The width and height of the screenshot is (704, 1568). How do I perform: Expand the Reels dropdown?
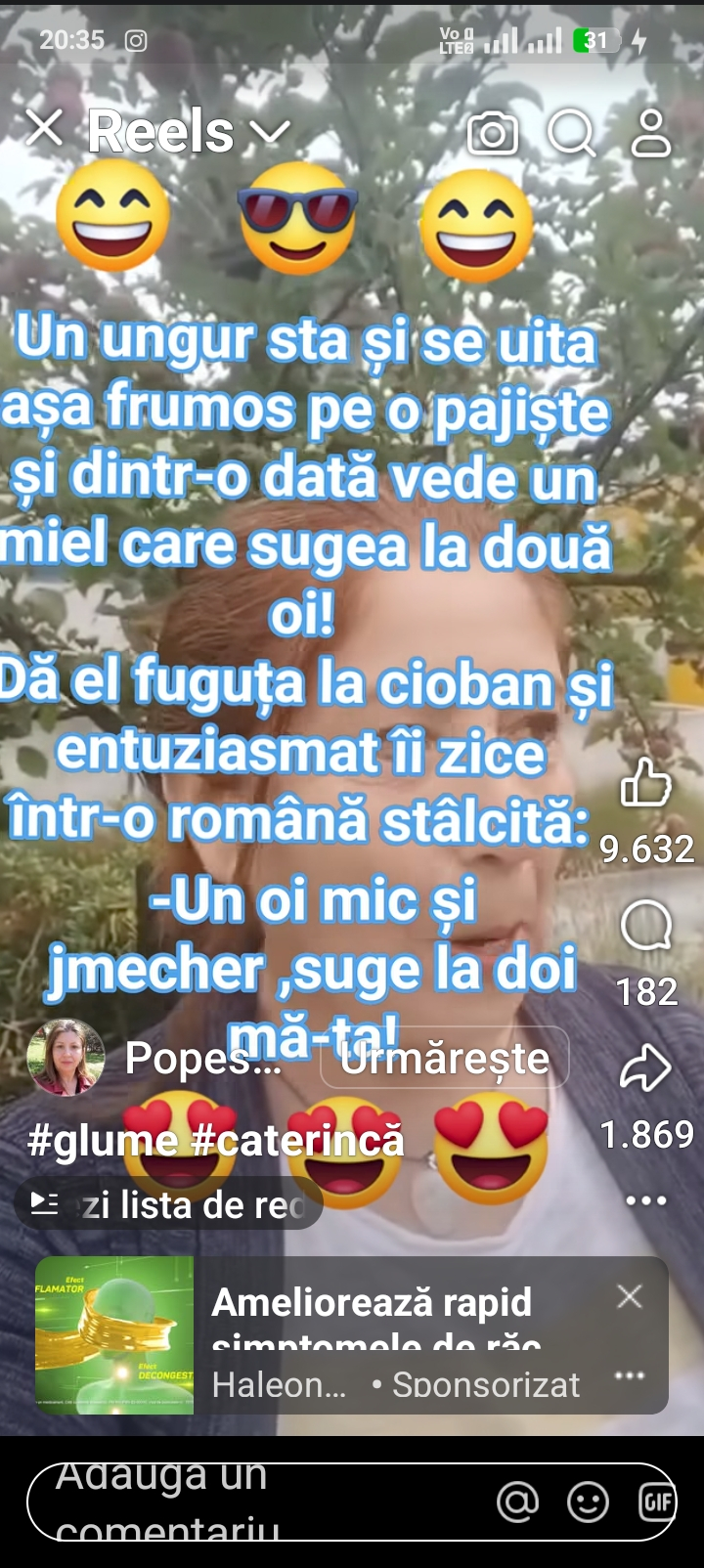coord(271,132)
